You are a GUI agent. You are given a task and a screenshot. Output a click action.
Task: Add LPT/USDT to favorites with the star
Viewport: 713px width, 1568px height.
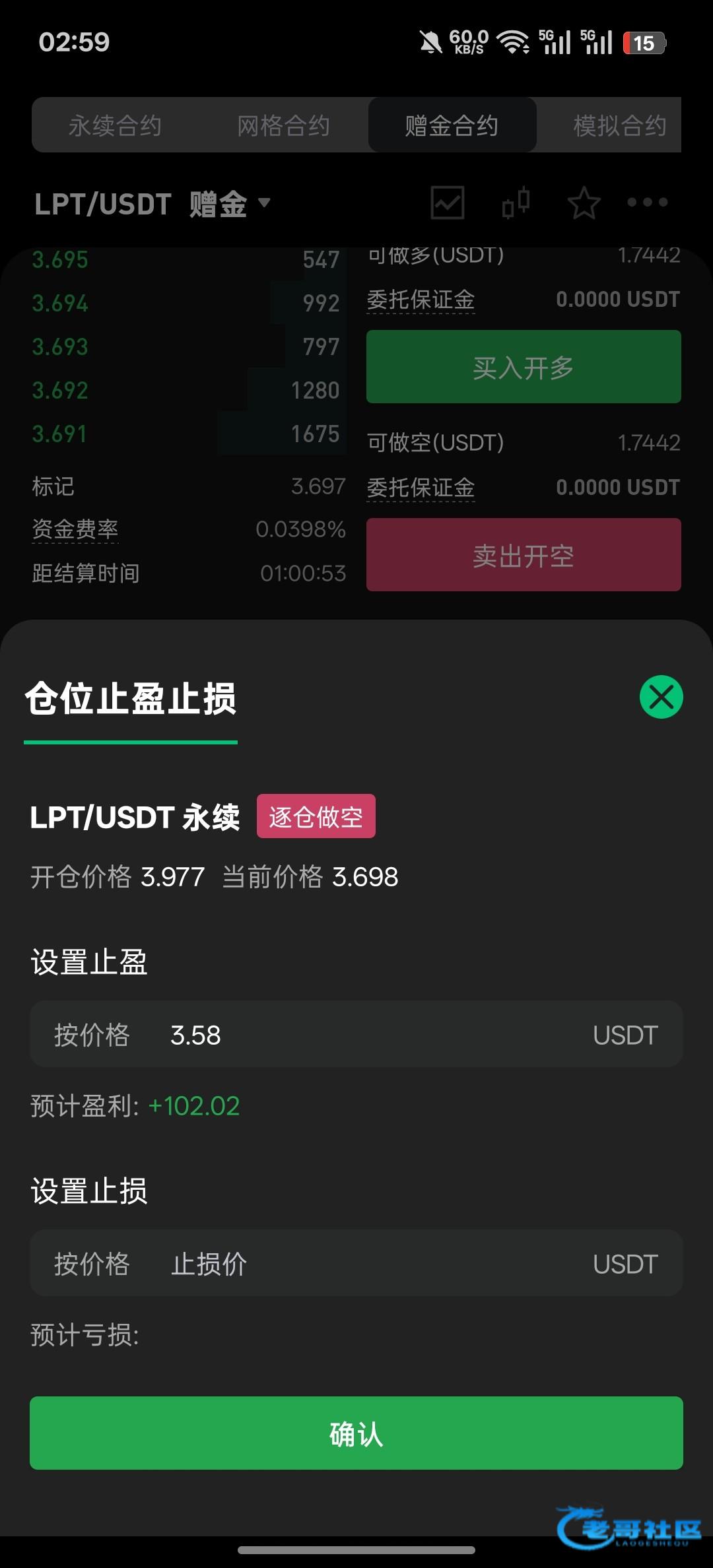click(584, 202)
